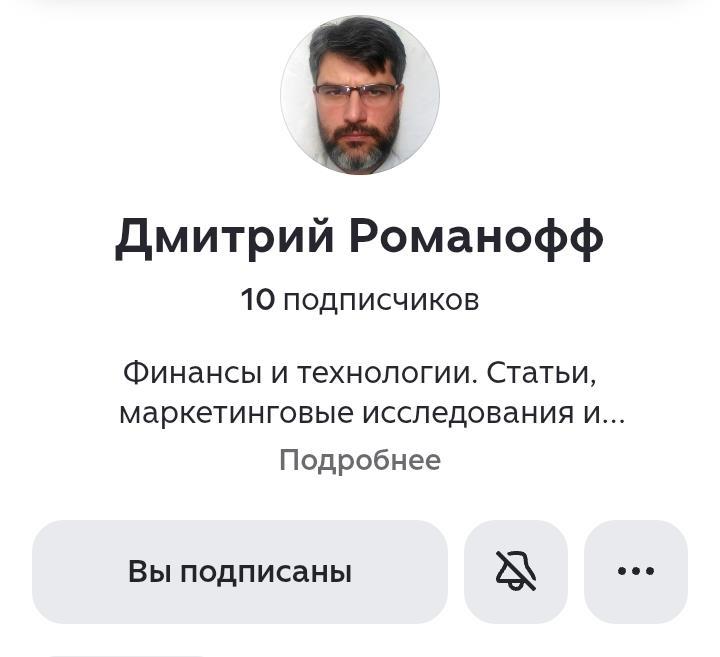The image size is (720, 657).
Task: Toggle the channel notifications bell
Action: (516, 572)
